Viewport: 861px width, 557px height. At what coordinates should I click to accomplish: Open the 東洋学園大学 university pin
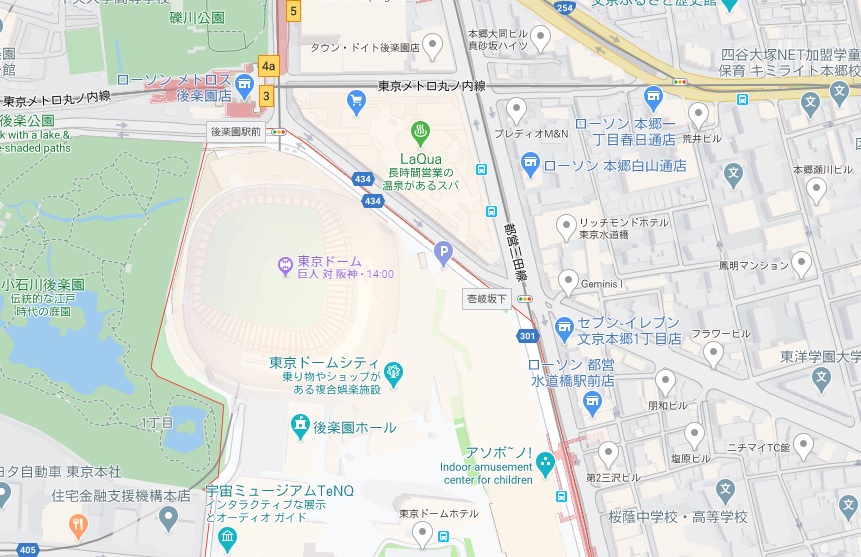pos(822,379)
